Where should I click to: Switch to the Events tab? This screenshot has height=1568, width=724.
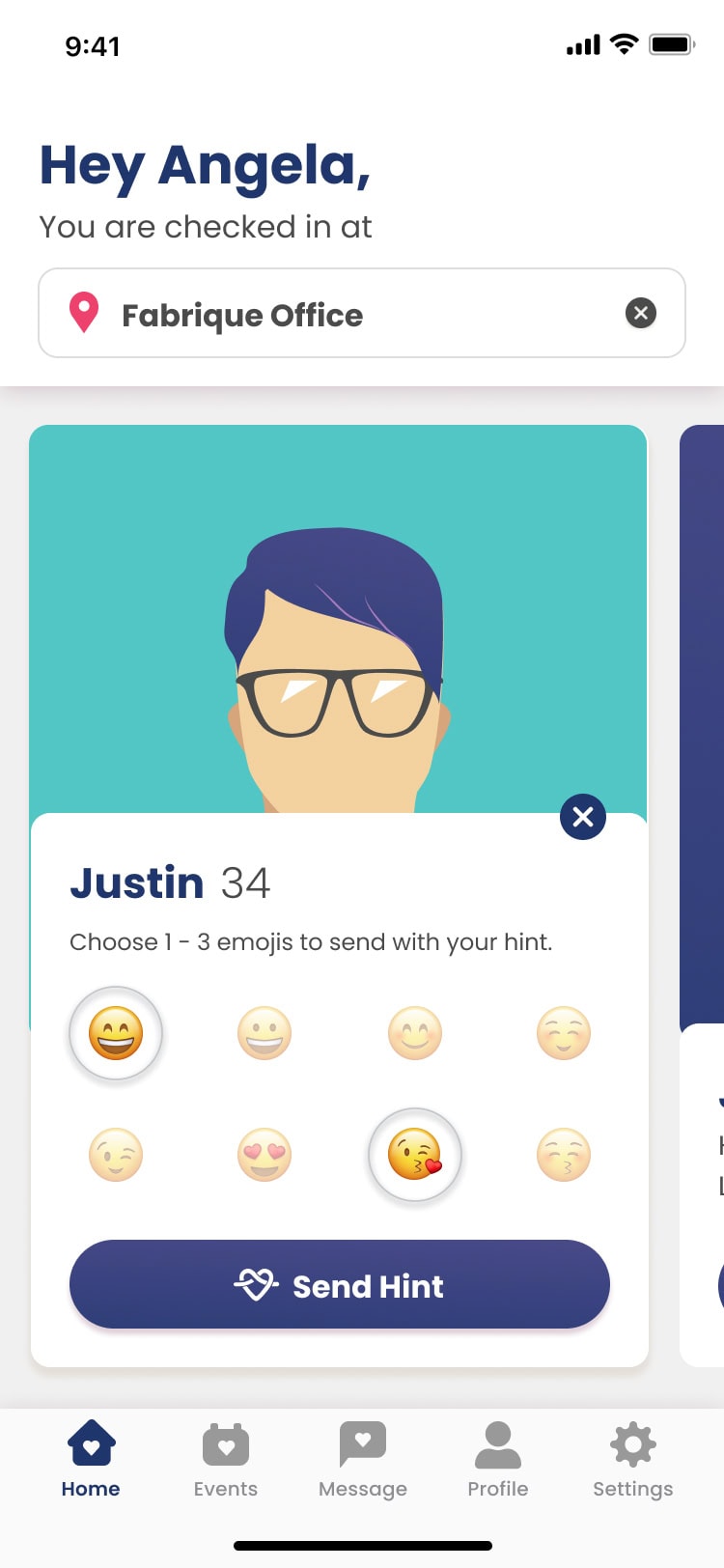pyautogui.click(x=226, y=1459)
